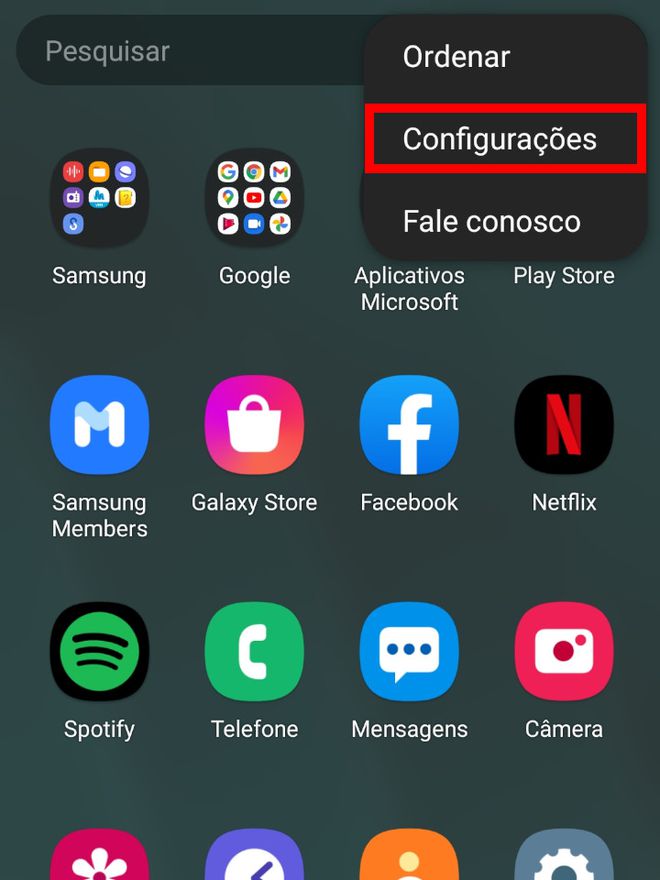Open the Netflix app
This screenshot has height=880, width=660.
[564, 425]
